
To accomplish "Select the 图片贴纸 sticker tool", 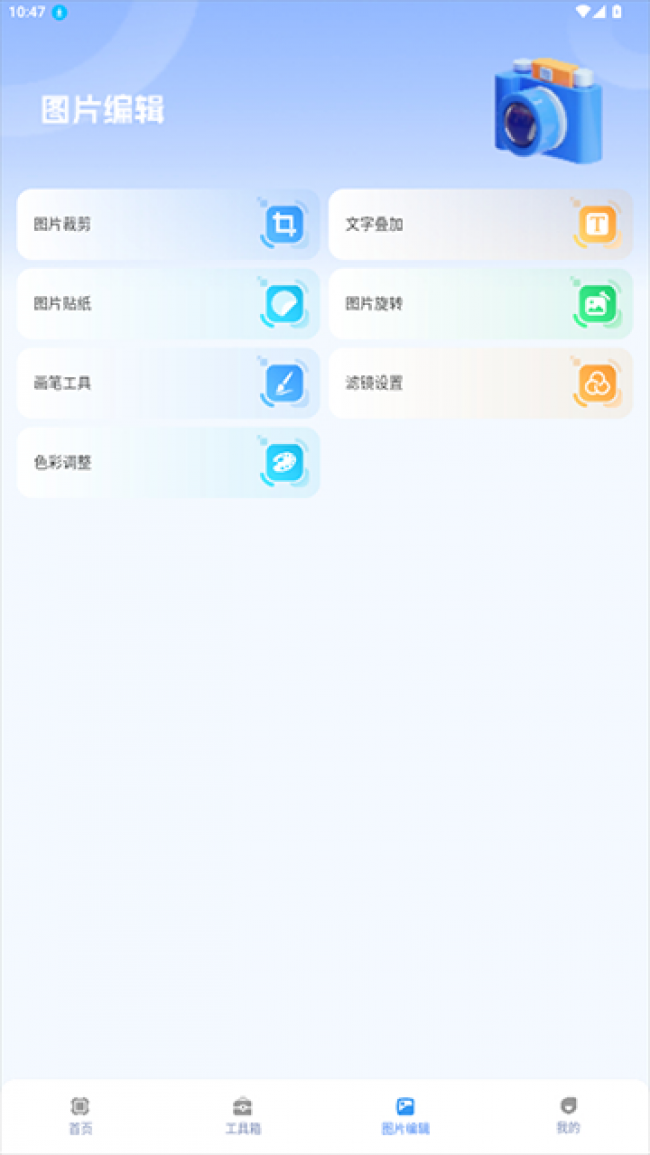I will coord(168,303).
